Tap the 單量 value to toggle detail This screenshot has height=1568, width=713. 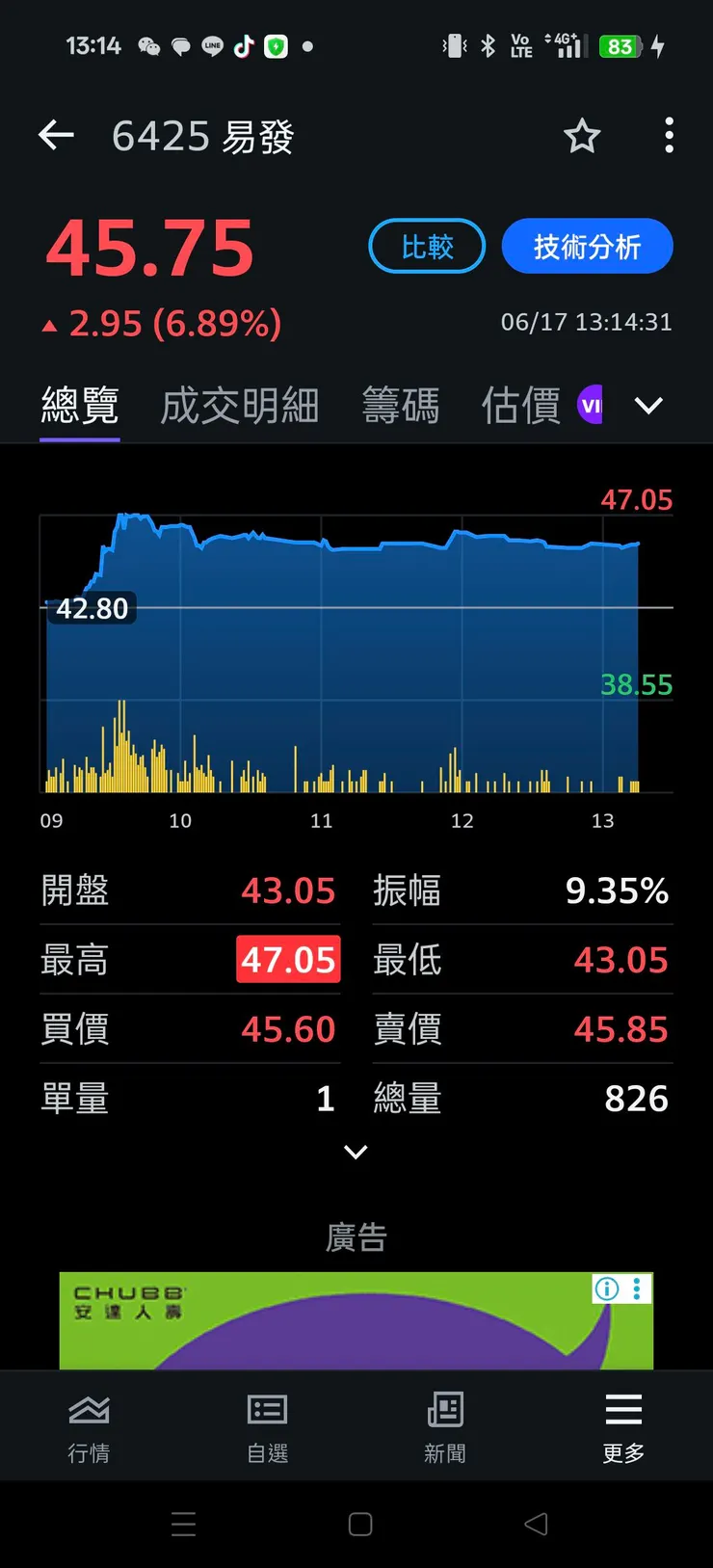325,1098
